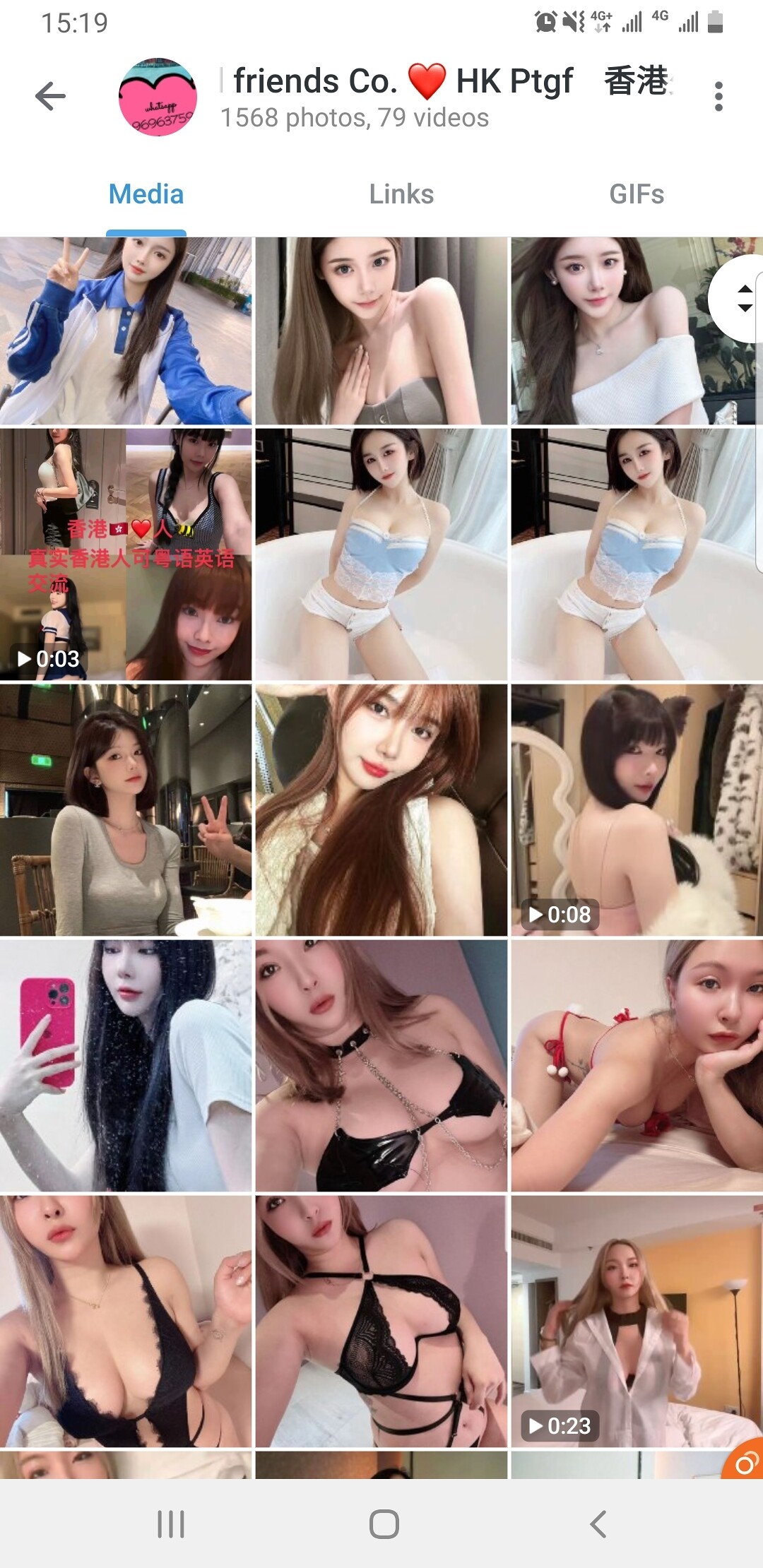
Task: Open recent apps from navigation bar
Action: [x=170, y=1524]
